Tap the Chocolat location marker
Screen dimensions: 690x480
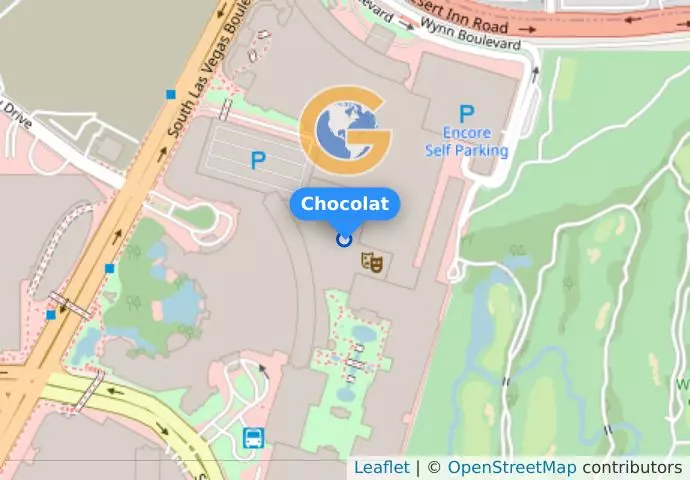click(344, 239)
